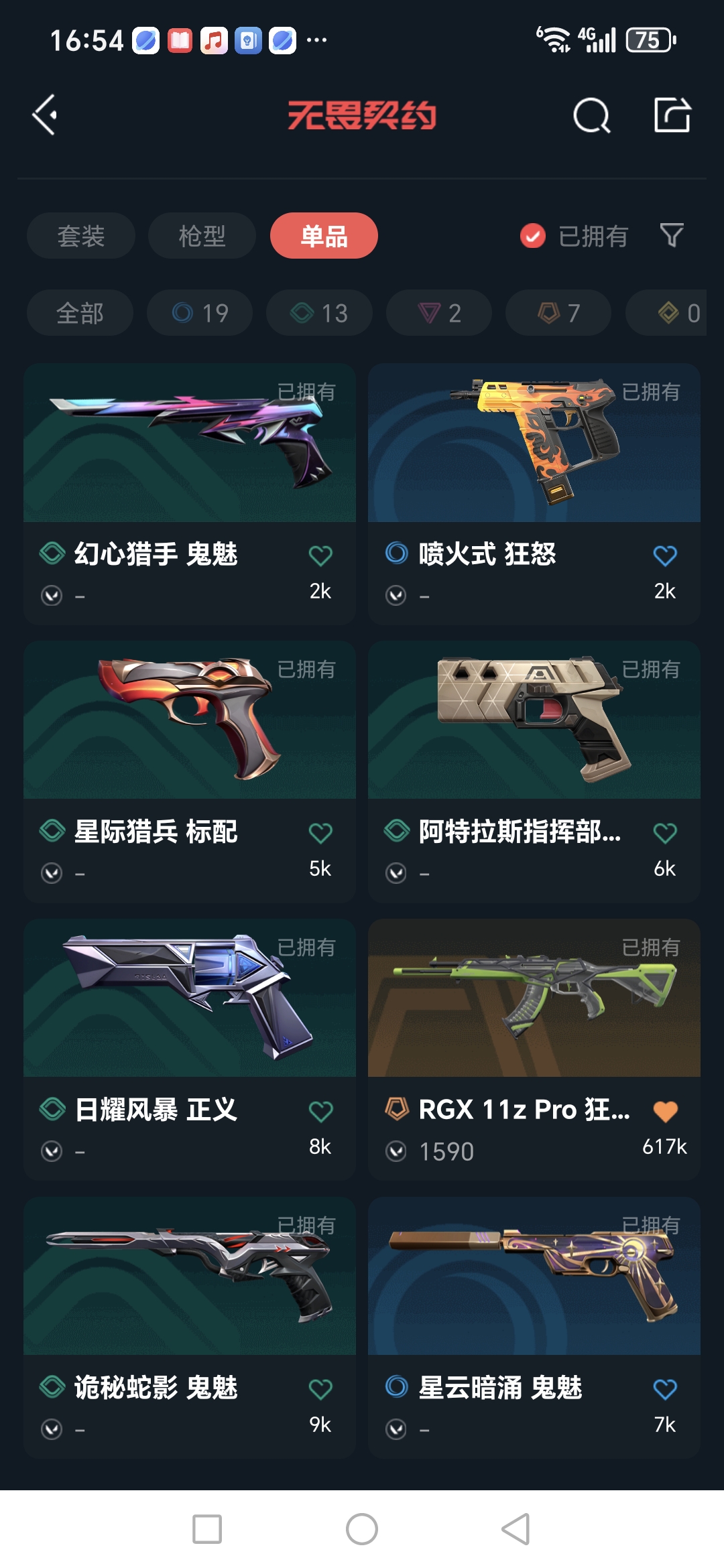Filter by the green diamond tier showing 13

point(319,313)
